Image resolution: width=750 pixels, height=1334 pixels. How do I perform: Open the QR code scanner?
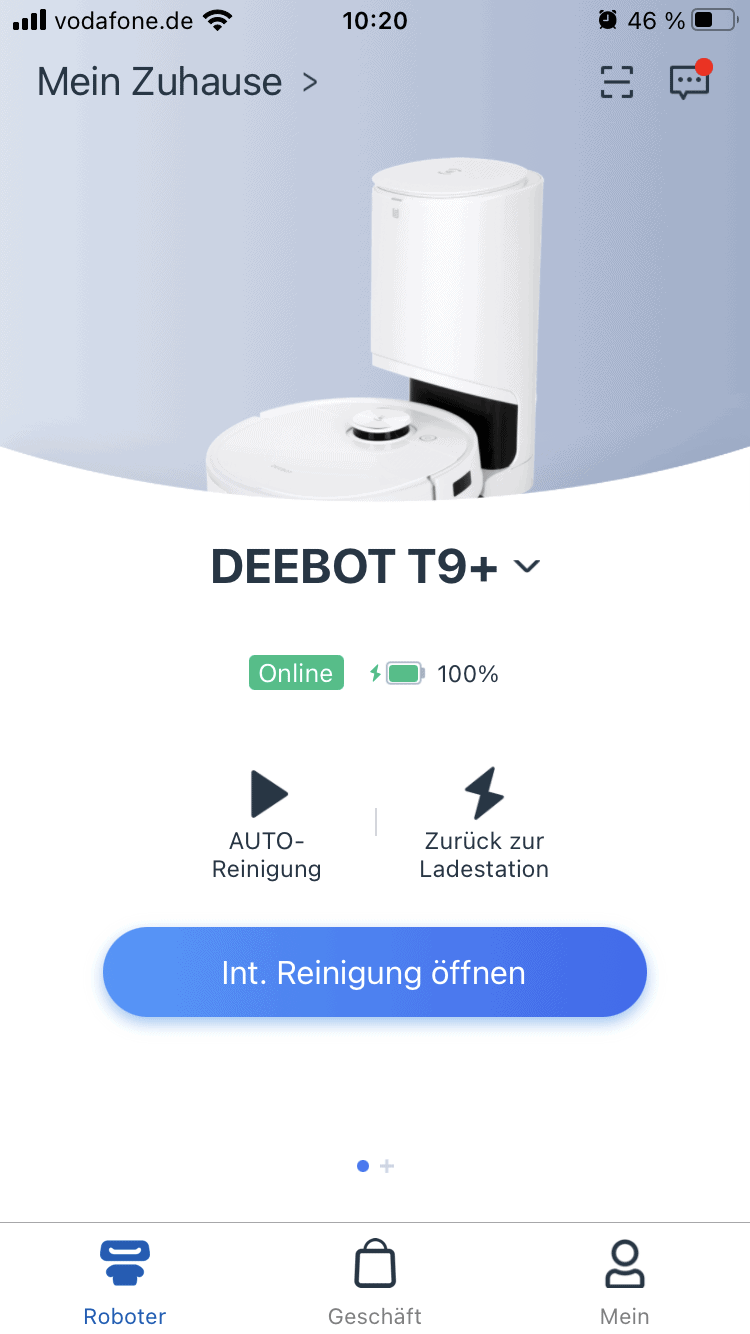click(617, 82)
